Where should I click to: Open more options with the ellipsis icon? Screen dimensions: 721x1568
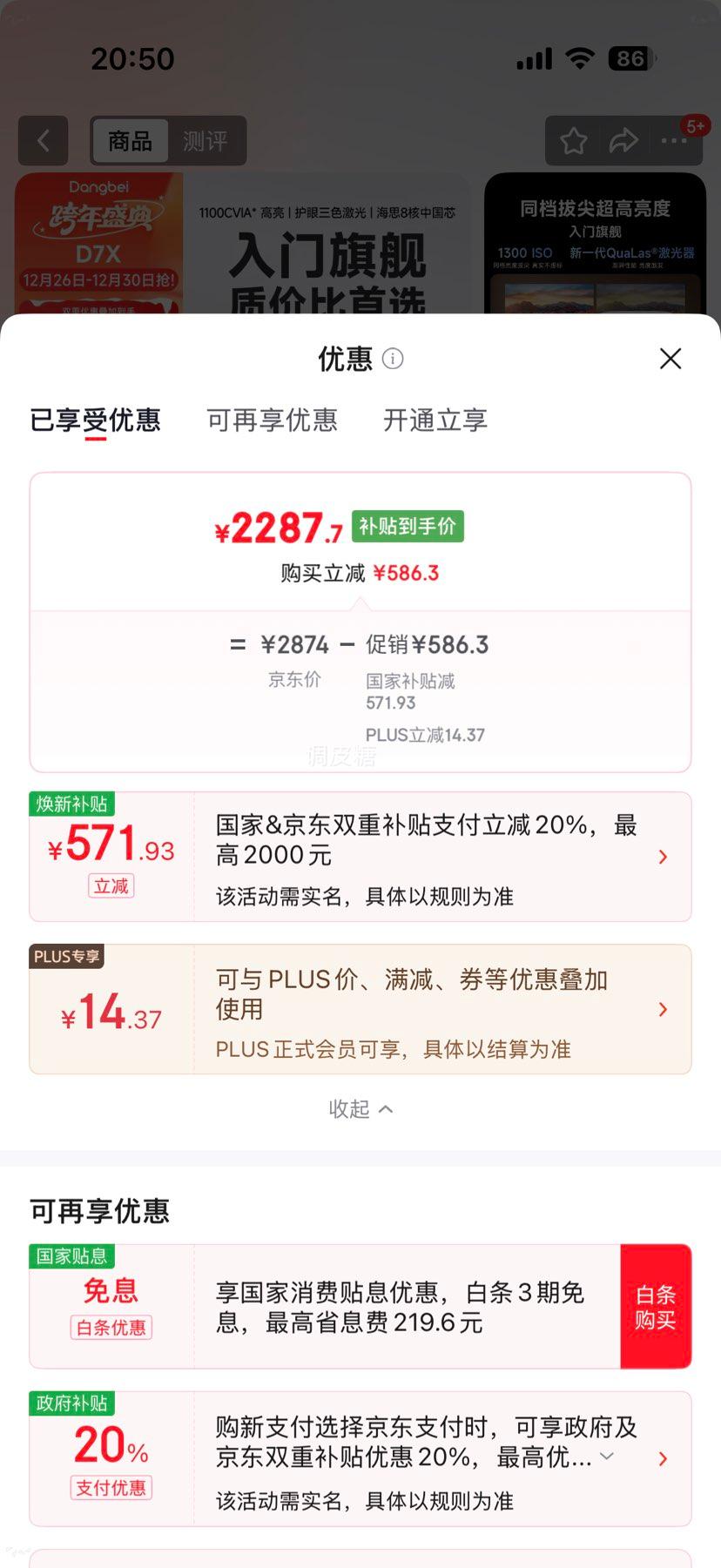[675, 140]
